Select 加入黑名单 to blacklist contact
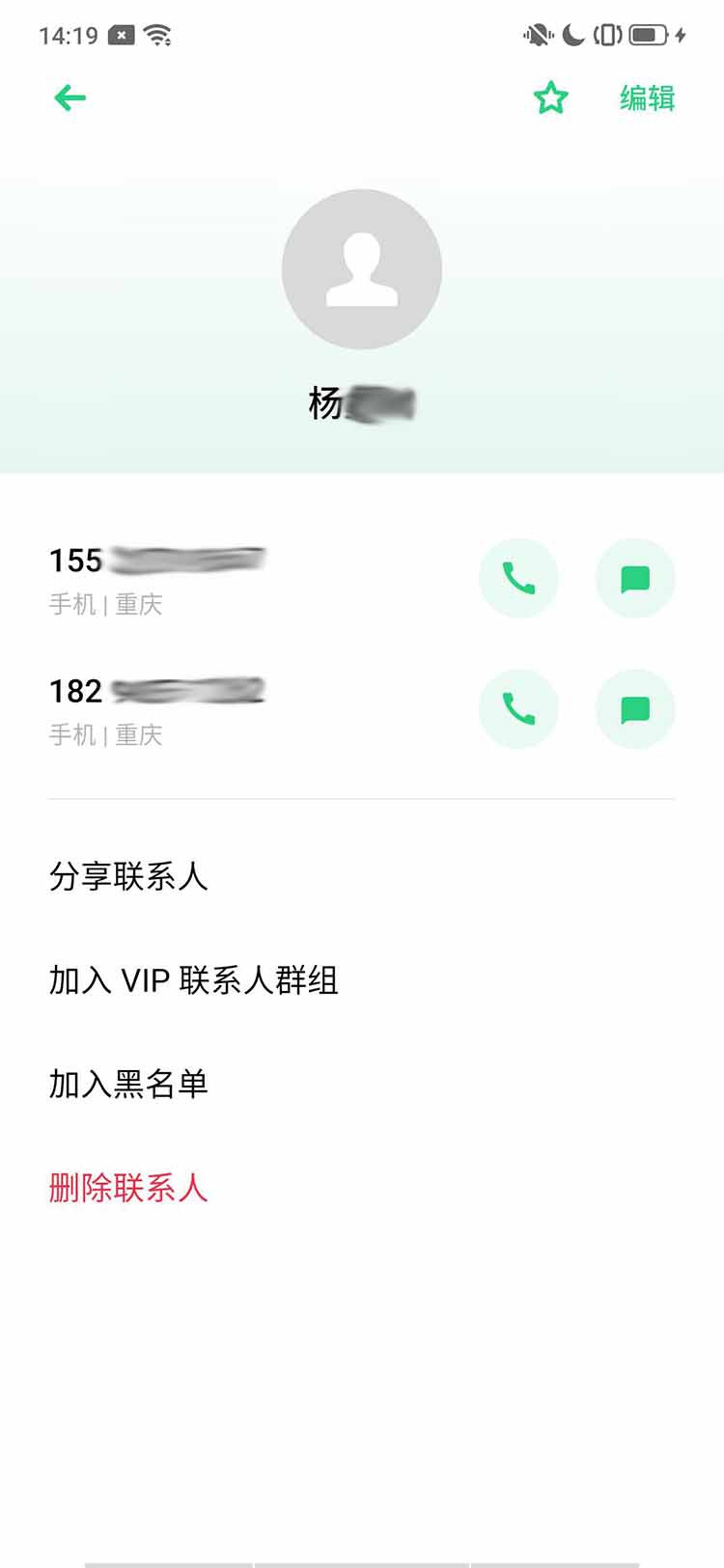This screenshot has width=724, height=1568. [x=128, y=1083]
